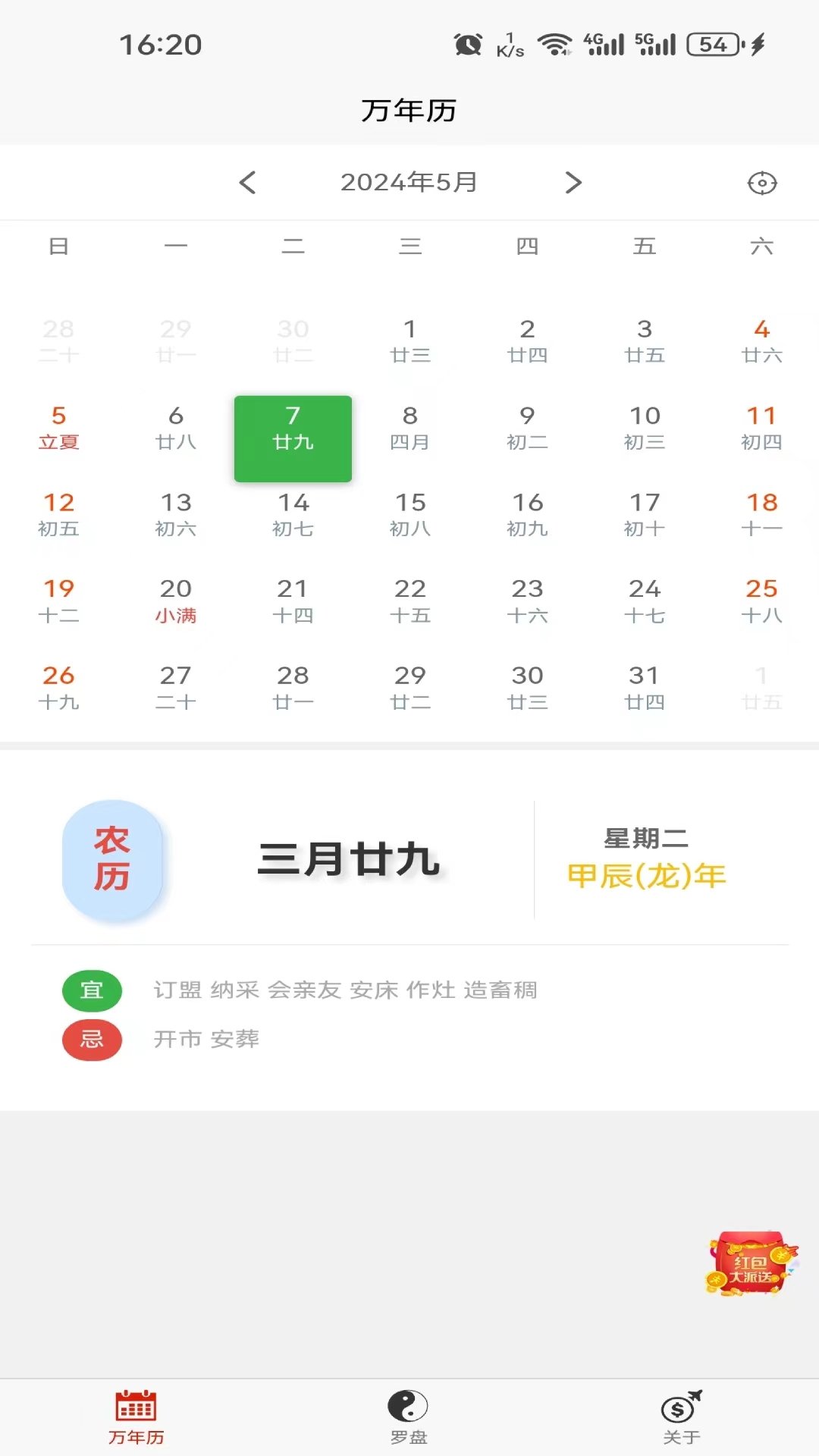Select May 5 立夏
Image resolution: width=819 pixels, height=1456 pixels.
[58, 427]
